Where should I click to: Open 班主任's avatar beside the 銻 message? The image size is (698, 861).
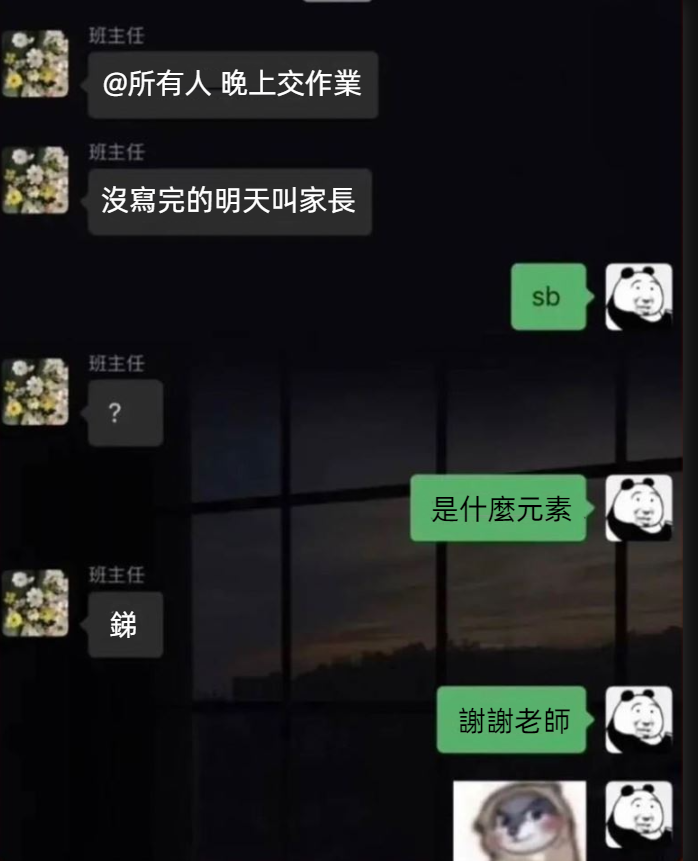tap(35, 603)
